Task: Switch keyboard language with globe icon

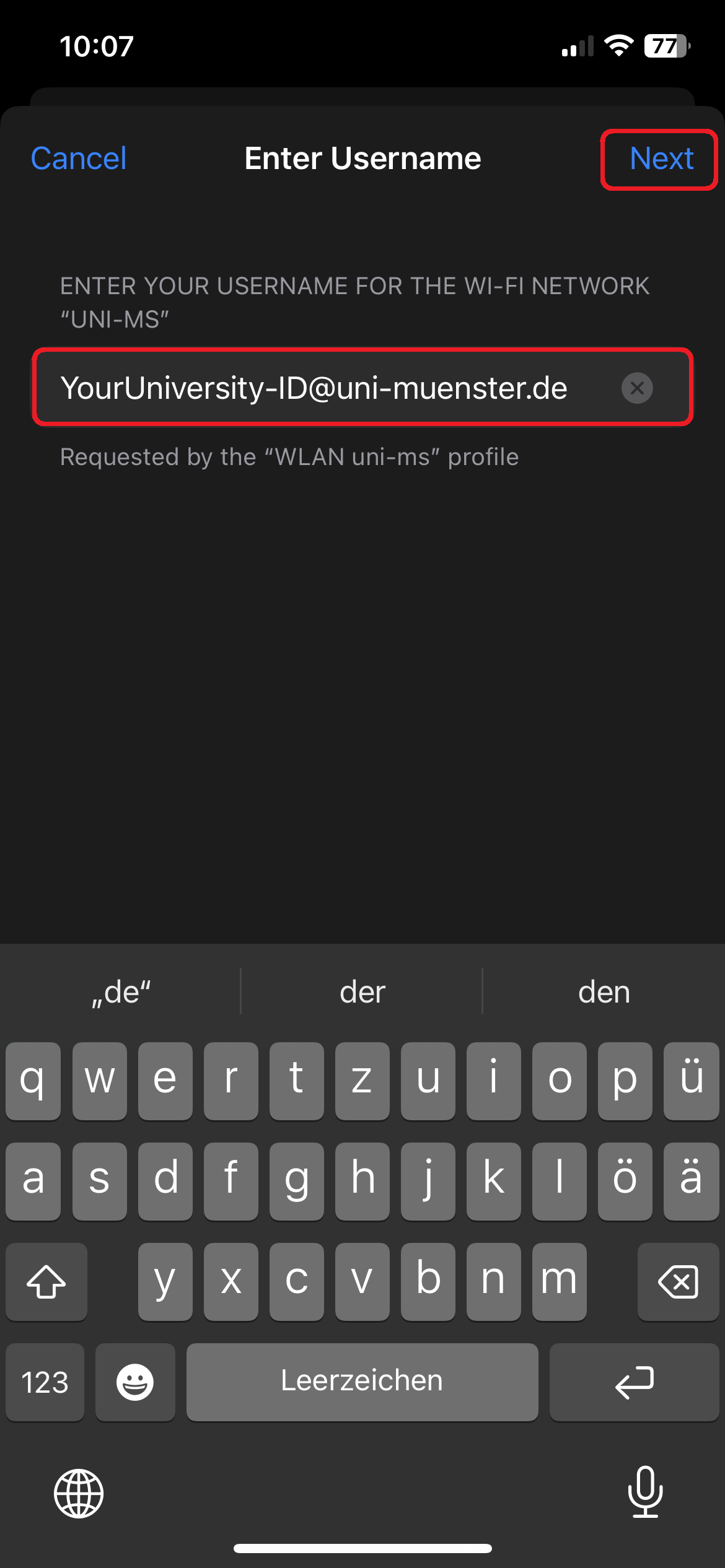Action: (79, 1494)
